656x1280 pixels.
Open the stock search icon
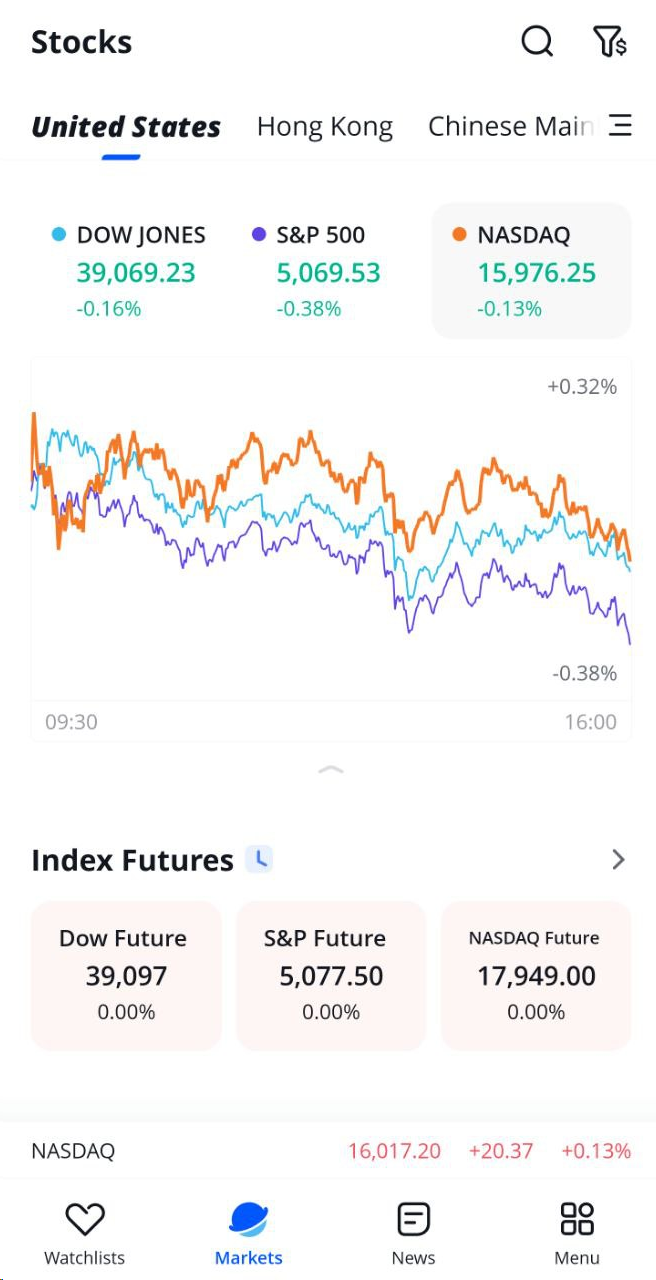tap(537, 42)
